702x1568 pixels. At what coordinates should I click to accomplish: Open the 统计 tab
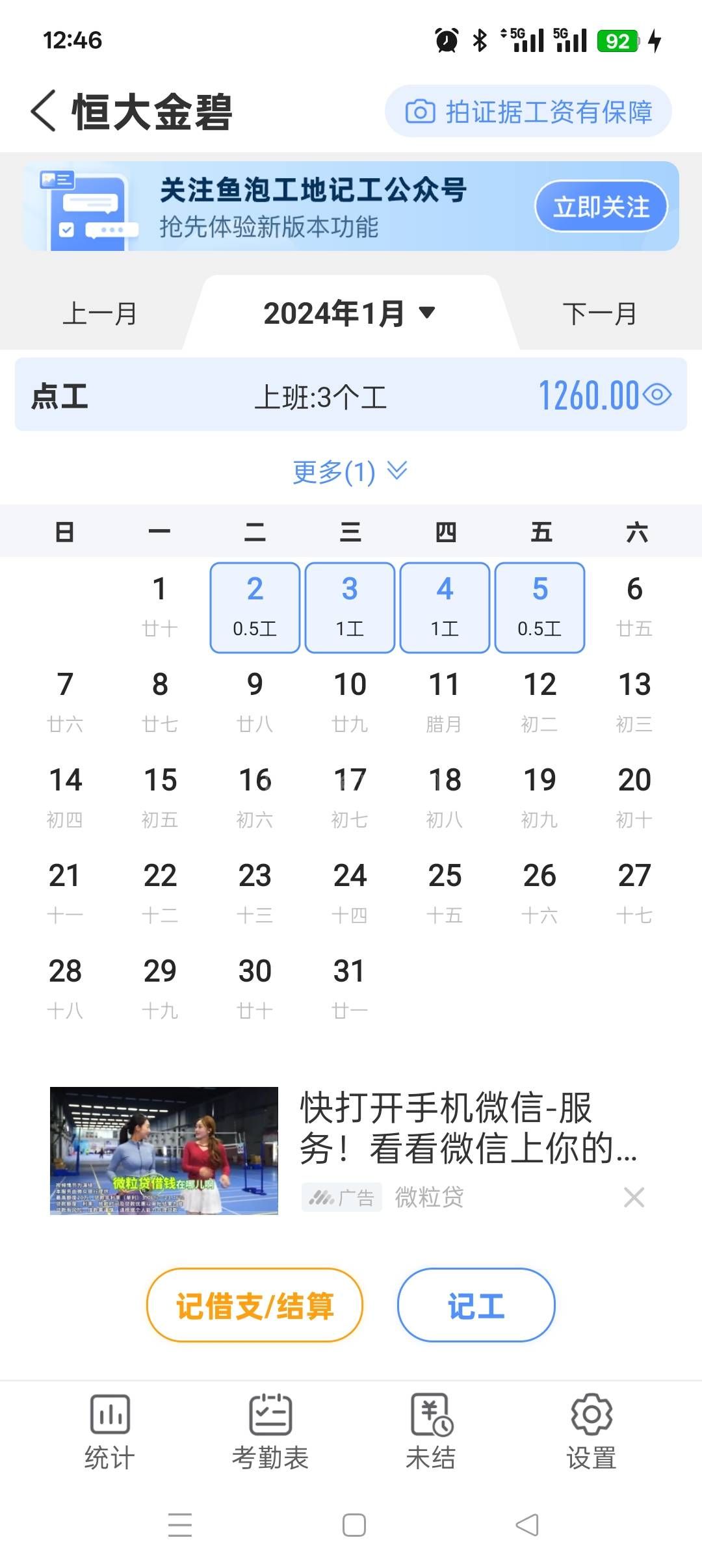point(110,1431)
